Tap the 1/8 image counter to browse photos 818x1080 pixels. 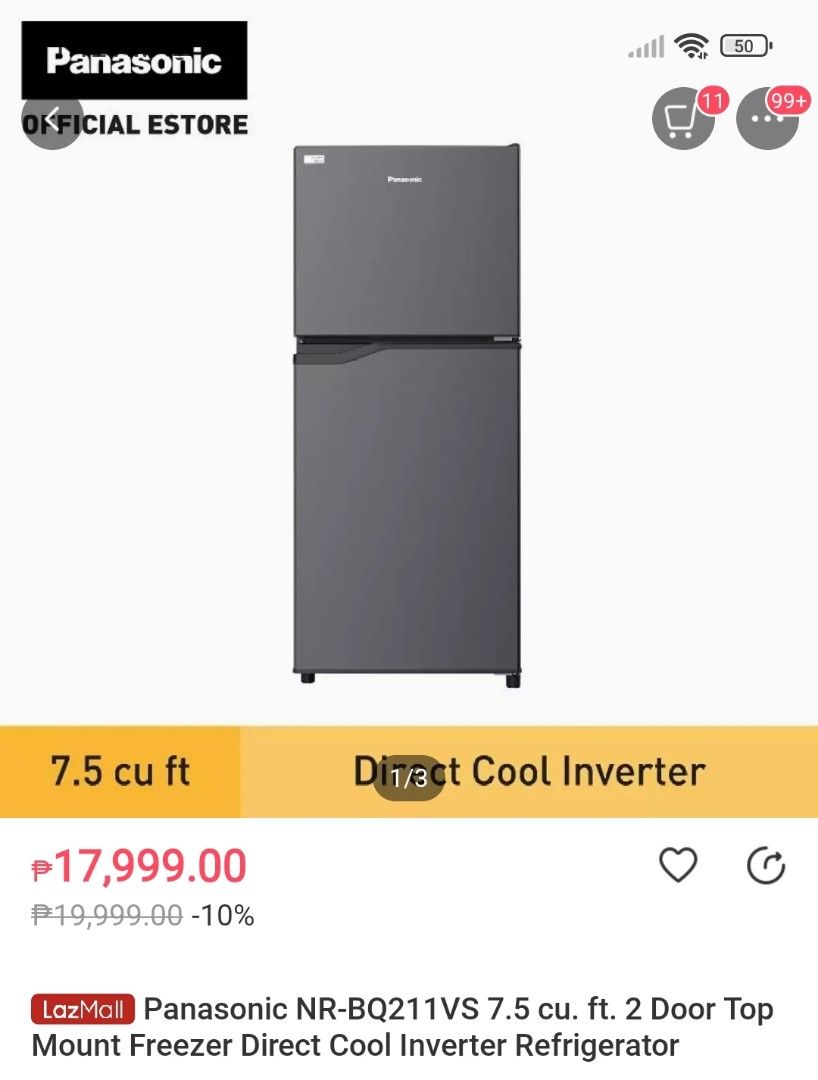point(409,778)
